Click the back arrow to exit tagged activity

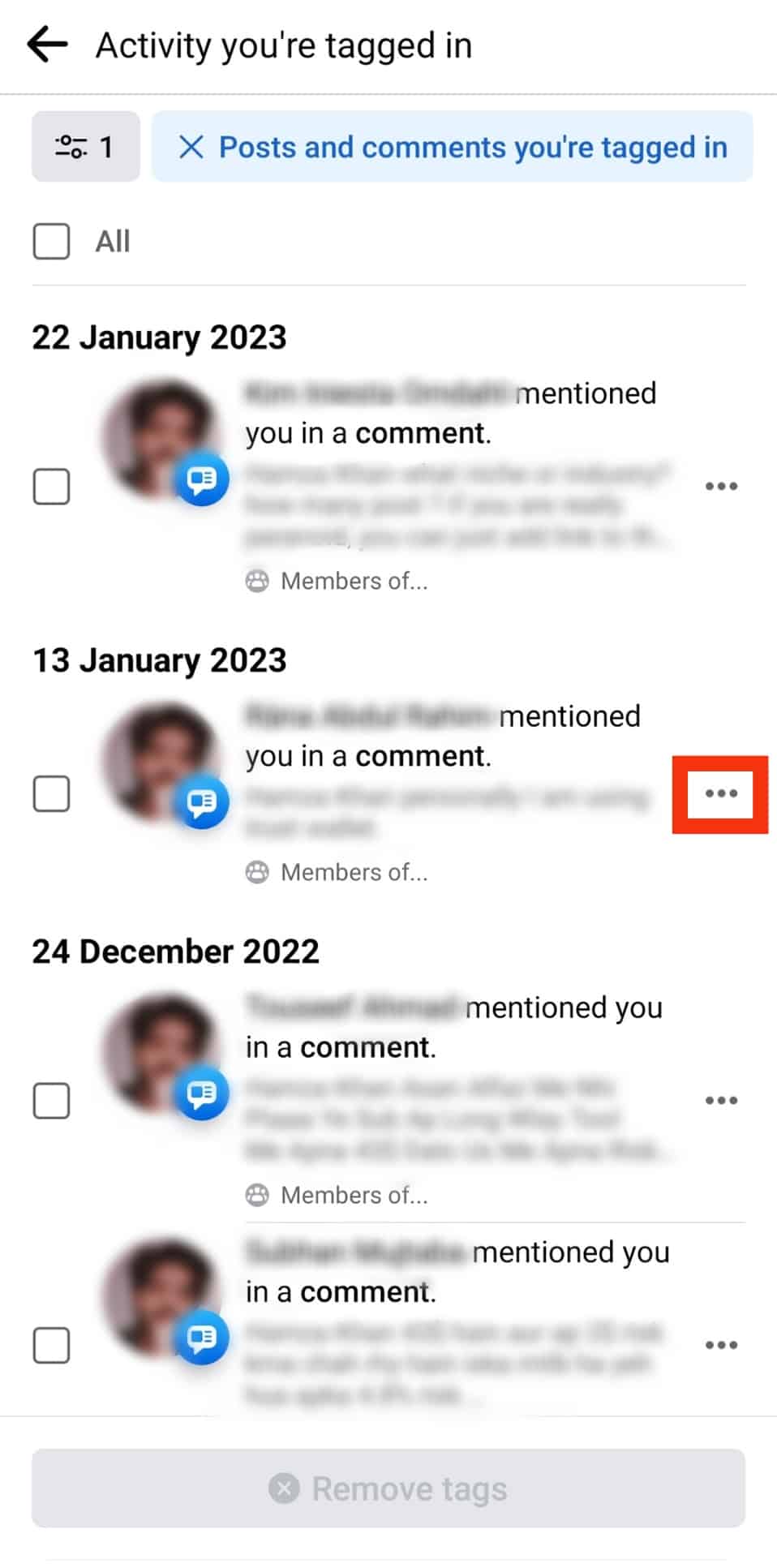(48, 45)
